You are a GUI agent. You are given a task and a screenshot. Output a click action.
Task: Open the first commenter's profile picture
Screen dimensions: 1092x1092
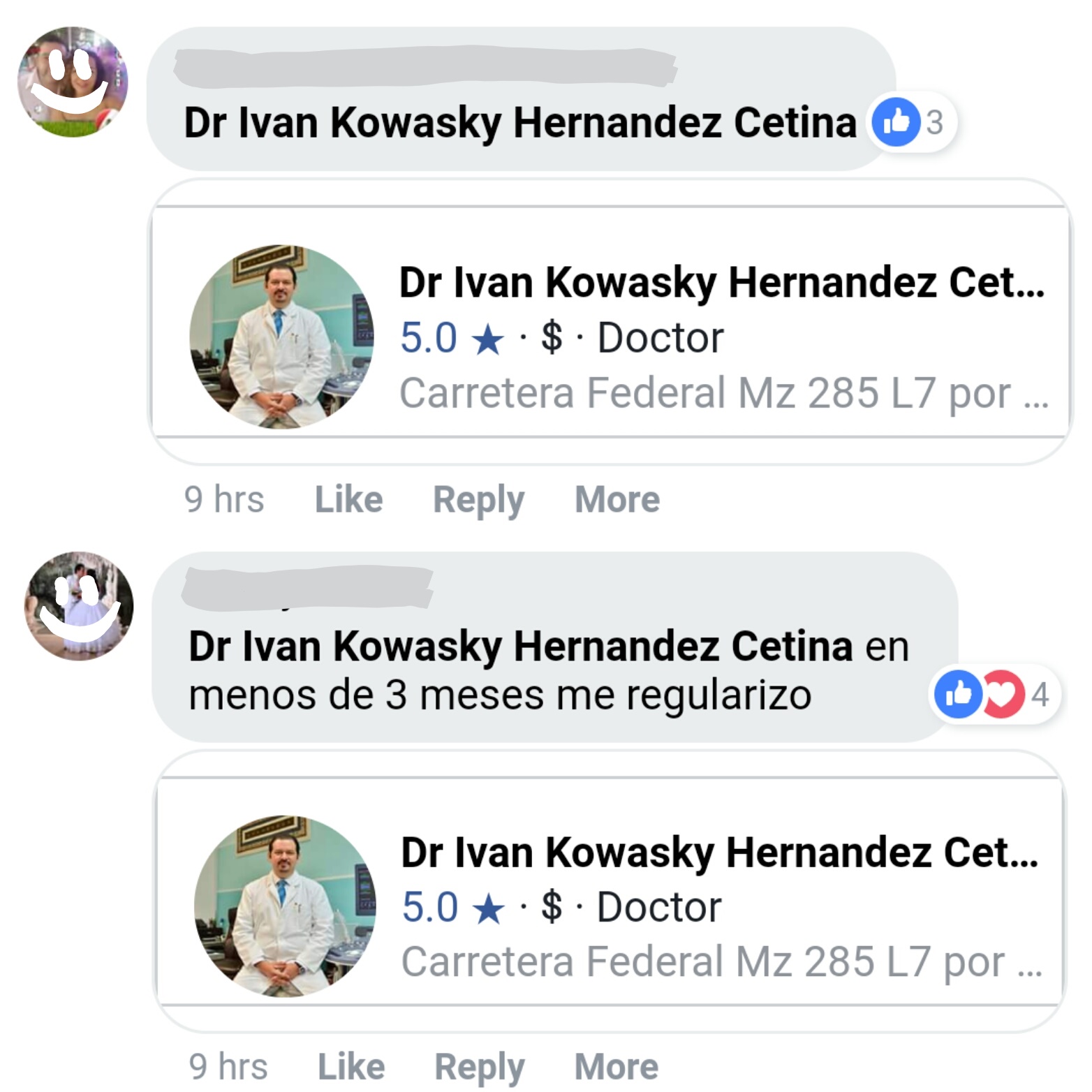(x=73, y=82)
